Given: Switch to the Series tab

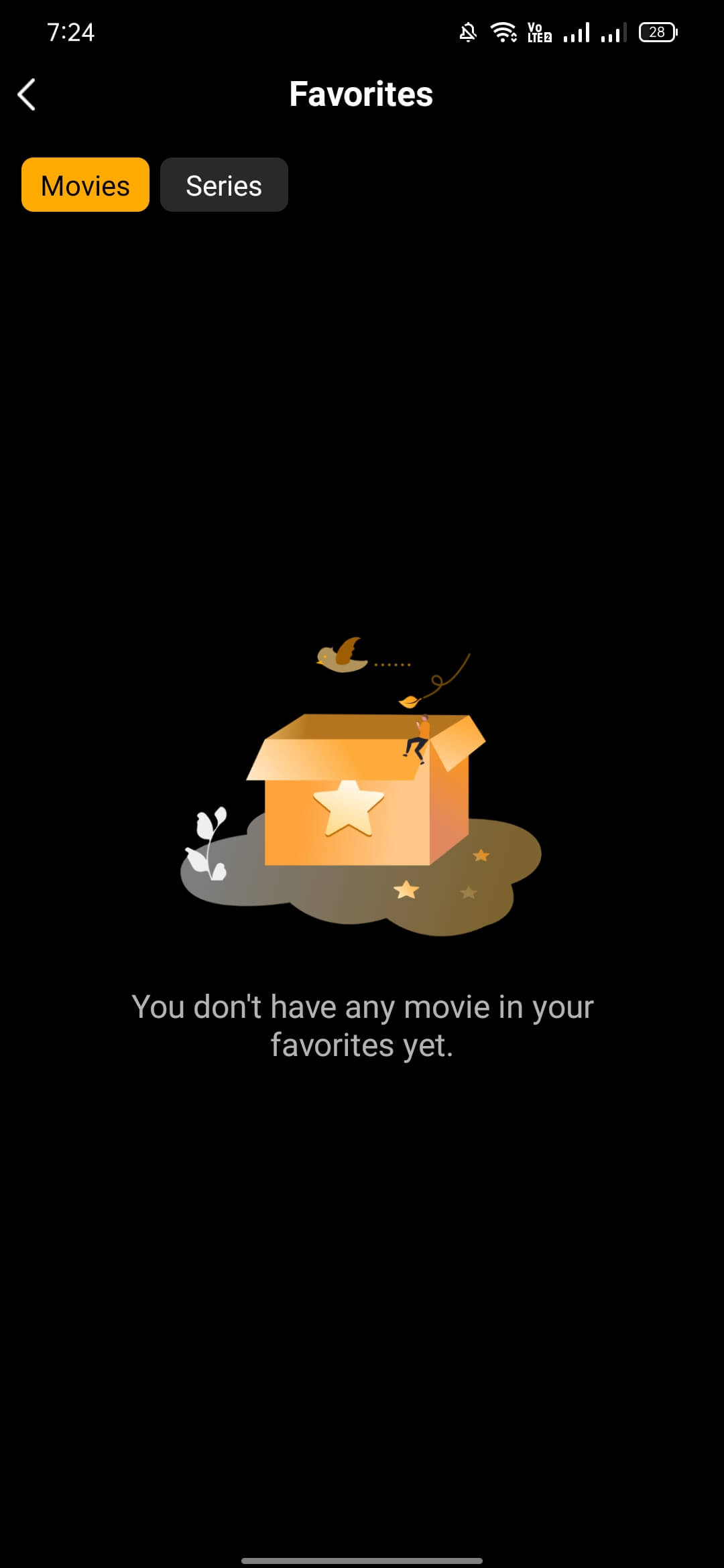Looking at the screenshot, I should 224,185.
